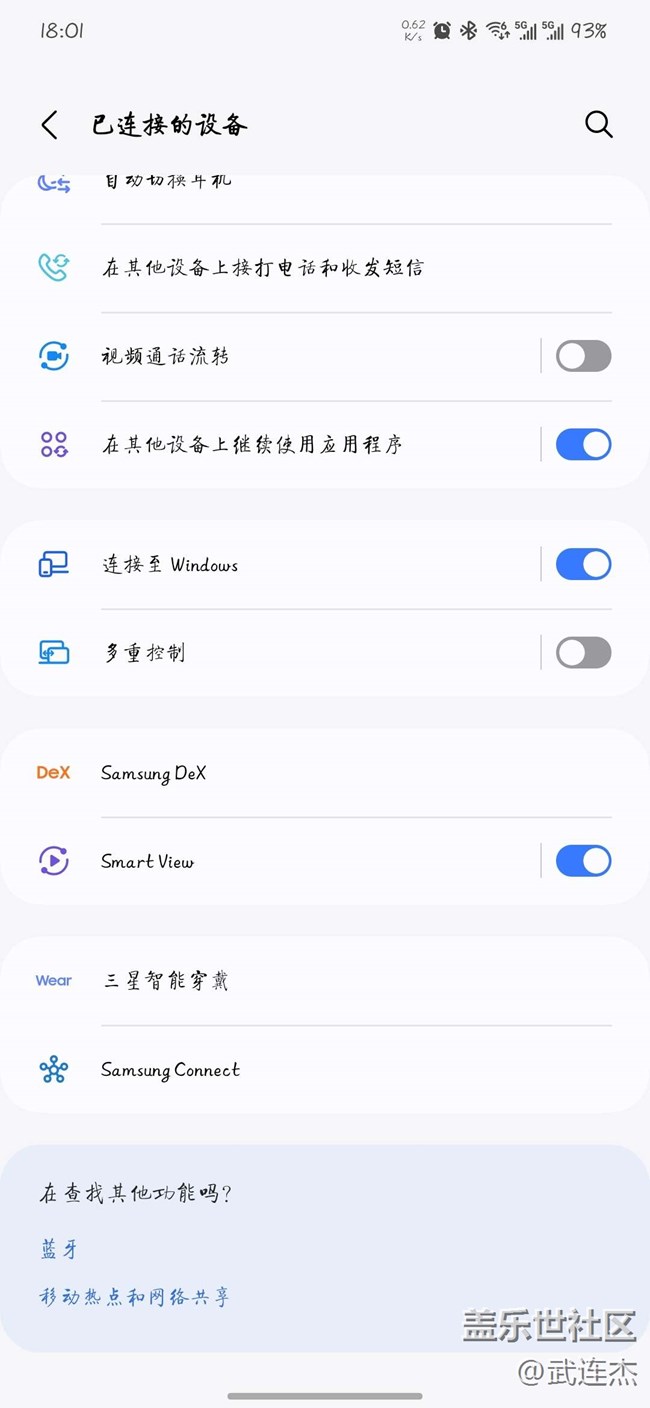The width and height of the screenshot is (650, 1408).
Task: Turn off the 连接至 Windows switch
Action: pos(583,564)
